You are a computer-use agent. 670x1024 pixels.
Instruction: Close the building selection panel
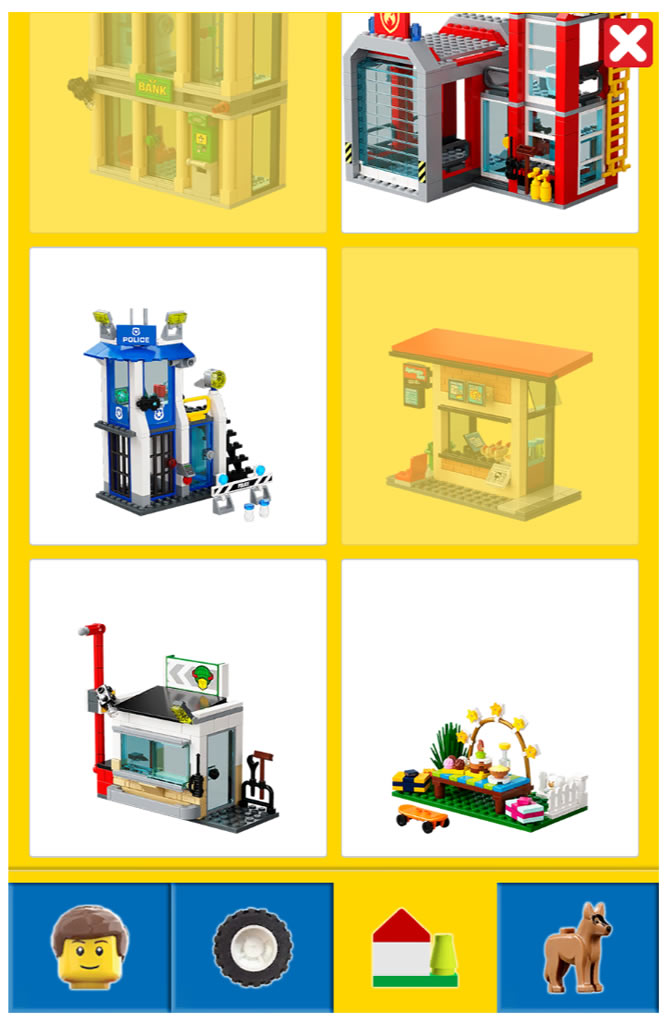click(x=627, y=43)
